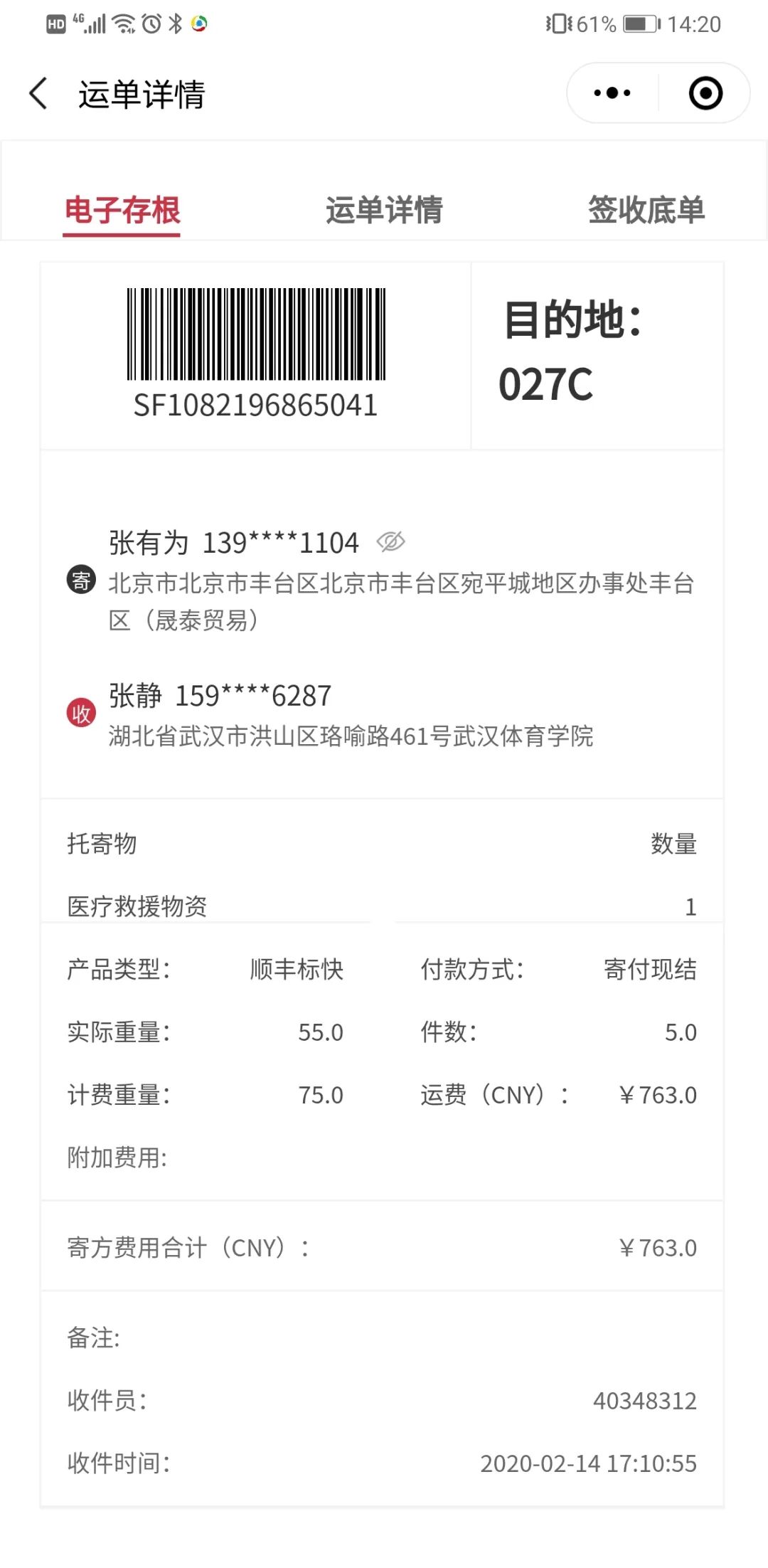Viewport: 768px width, 1568px height.
Task: Switch to the 签收底单 tab
Action: pyautogui.click(x=646, y=211)
